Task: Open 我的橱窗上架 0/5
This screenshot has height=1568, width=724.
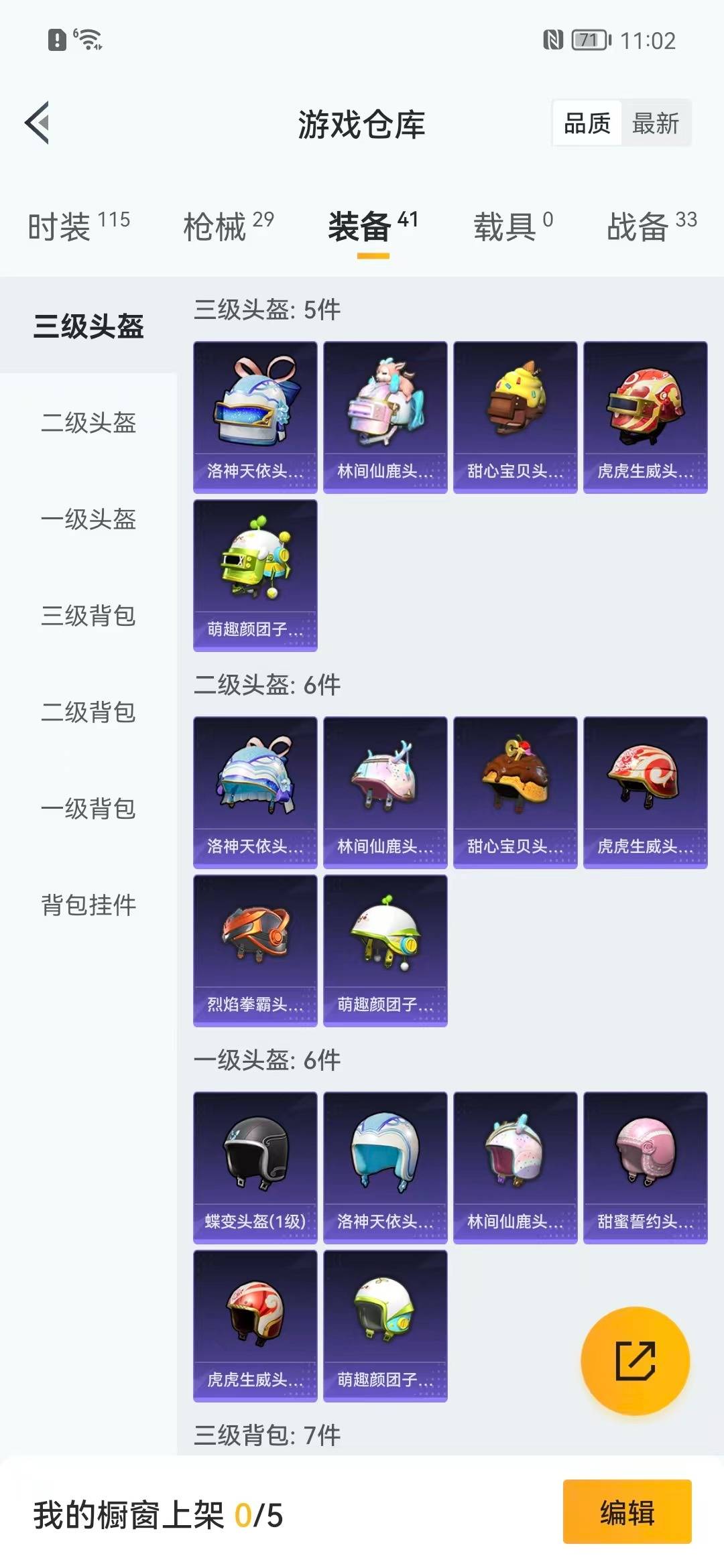Action: click(156, 1512)
